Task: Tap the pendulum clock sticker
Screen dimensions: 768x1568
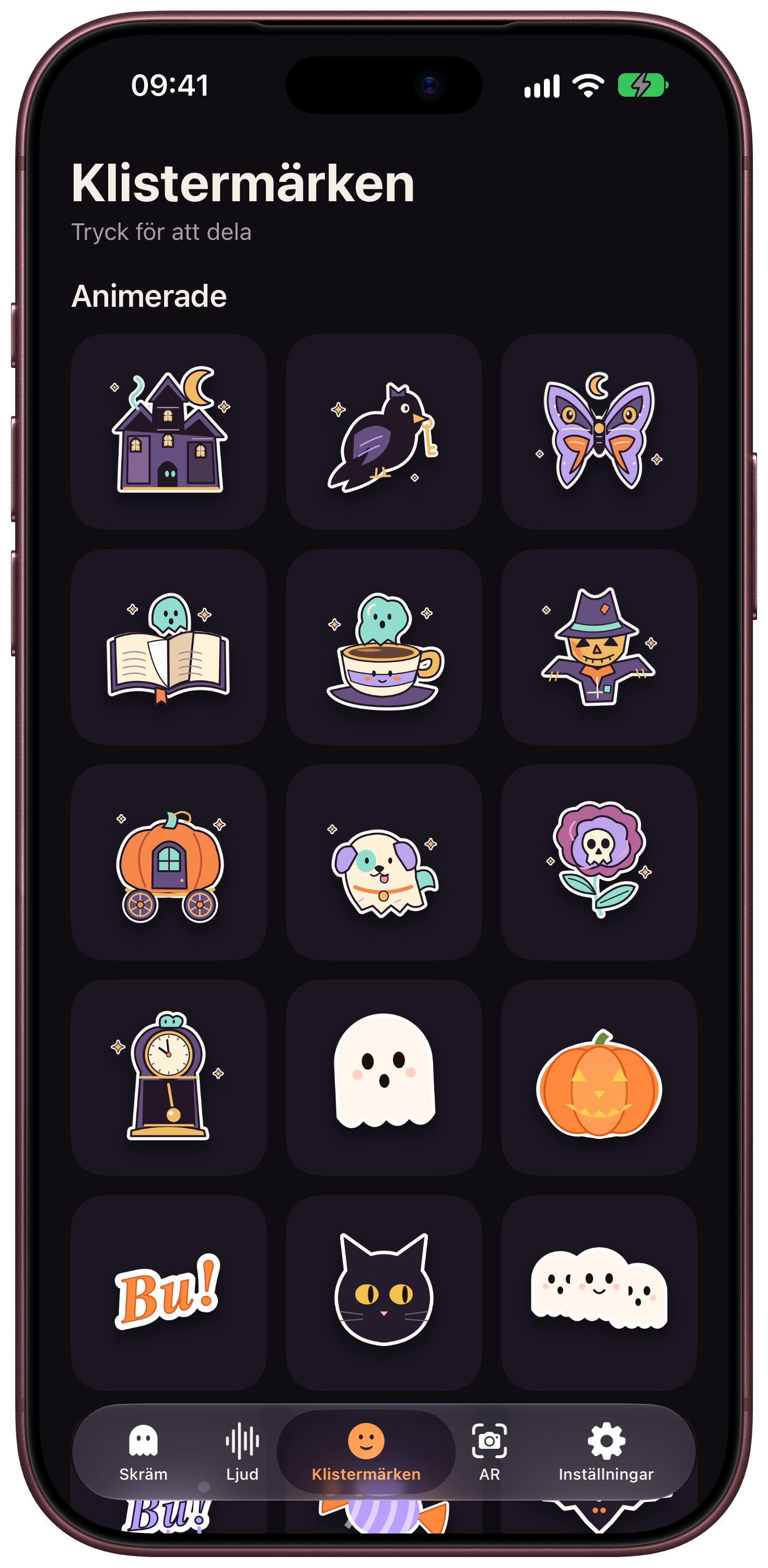Action: [169, 1077]
